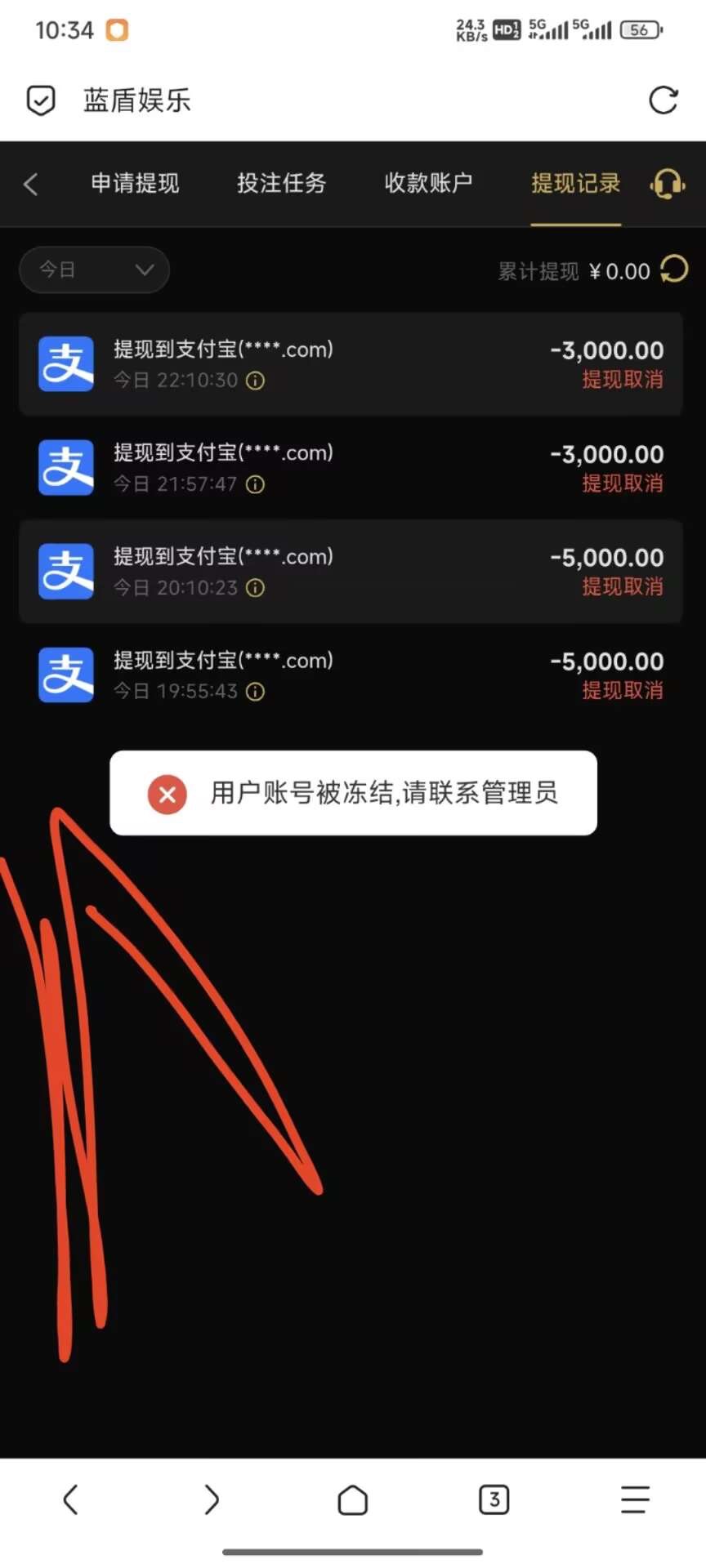706x1568 pixels.
Task: Navigate forward in the browser
Action: 212,1499
